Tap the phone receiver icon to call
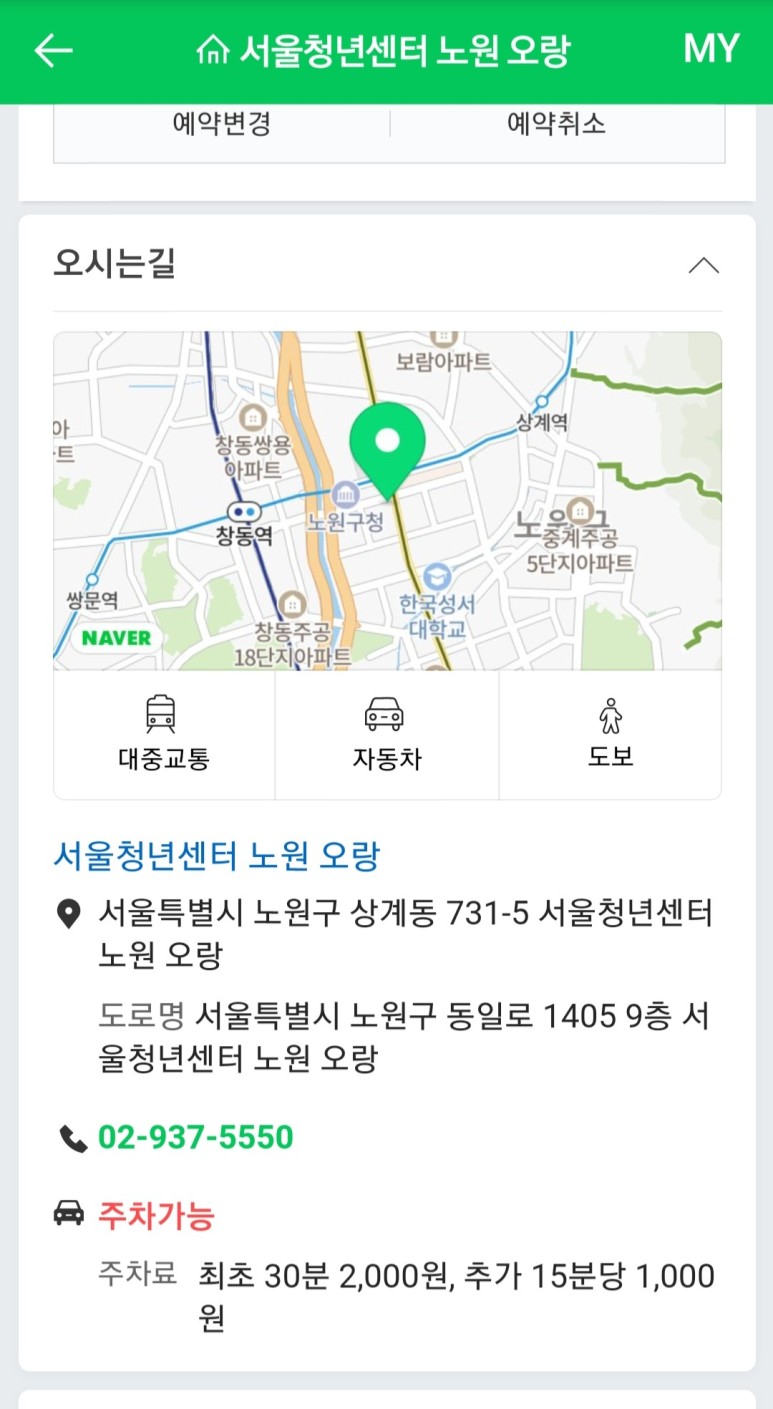 68,1136
